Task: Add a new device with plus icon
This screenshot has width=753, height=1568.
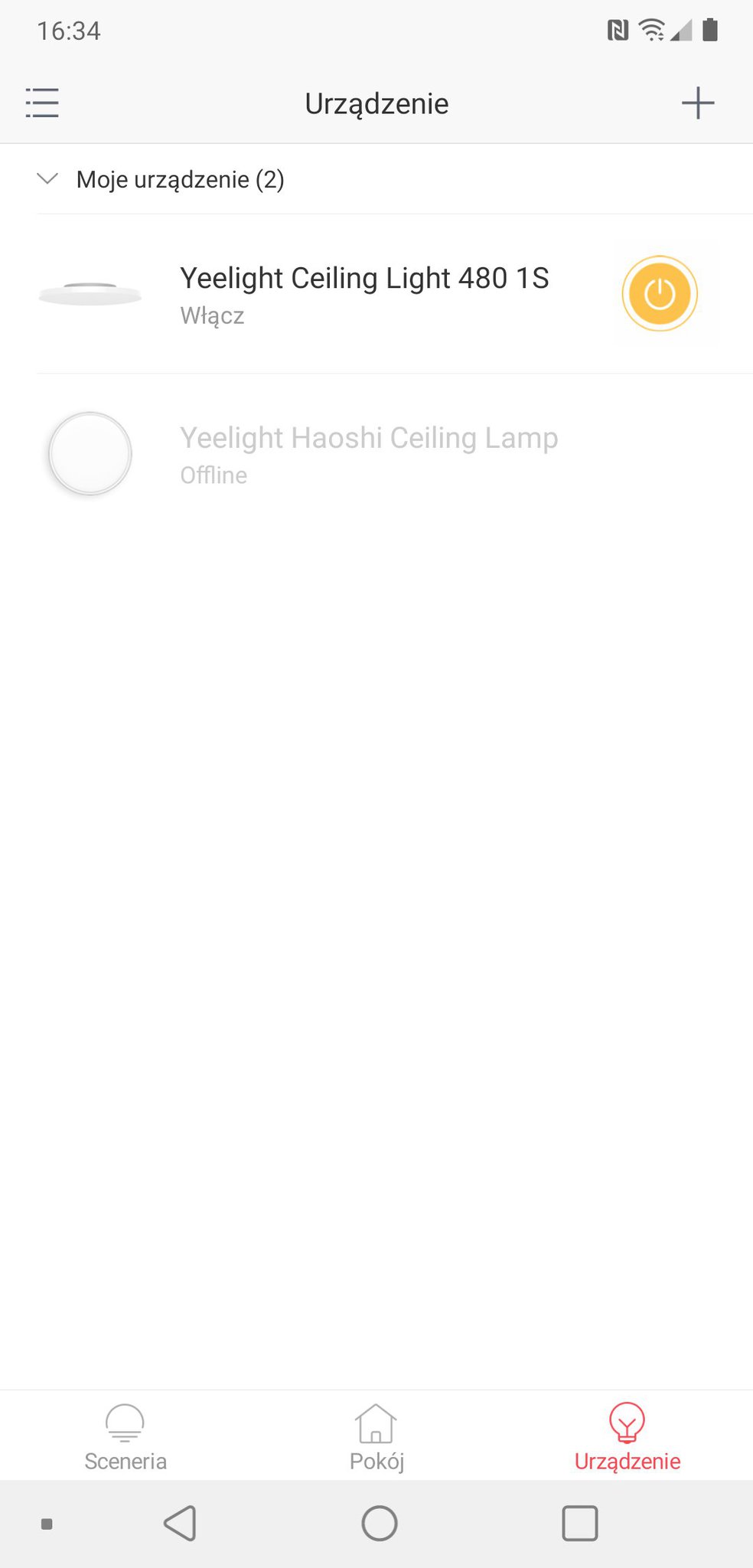Action: click(x=697, y=103)
